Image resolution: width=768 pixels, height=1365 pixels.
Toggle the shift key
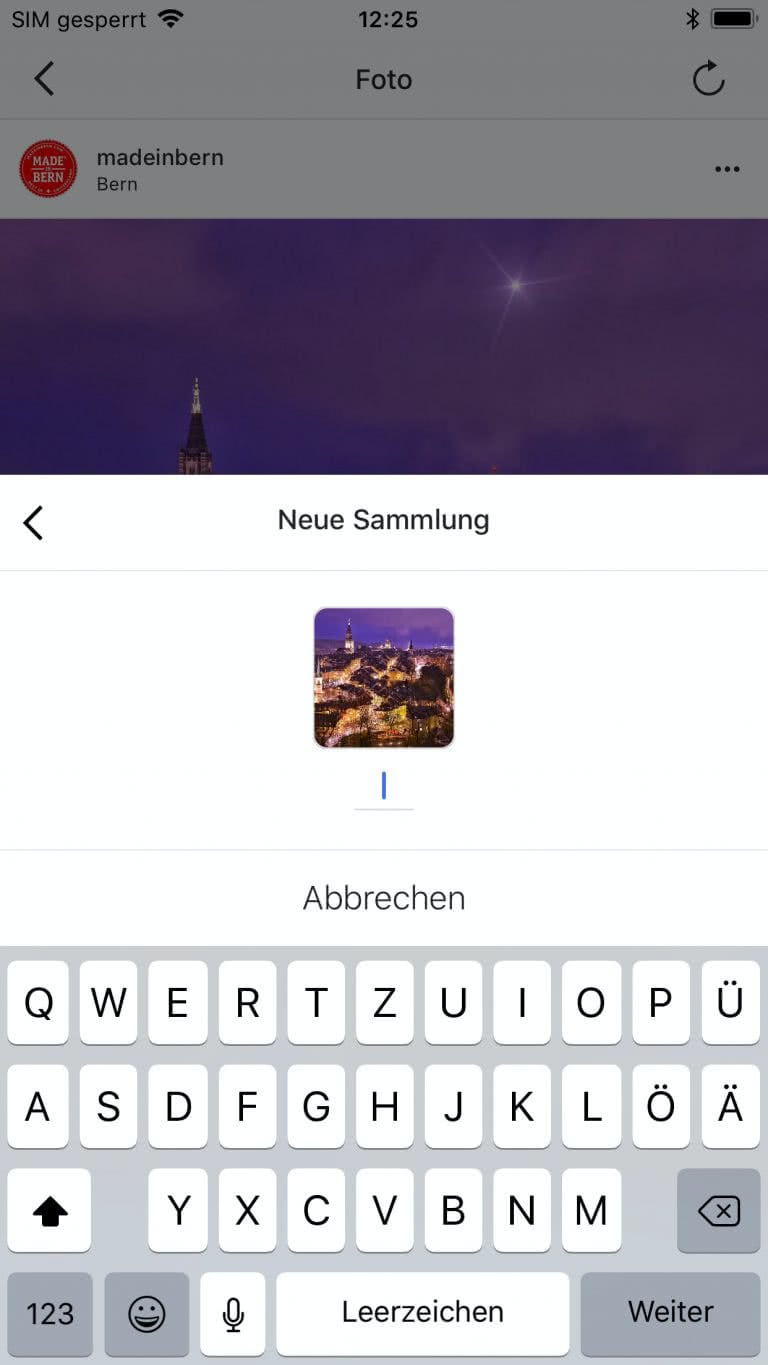coord(49,1211)
